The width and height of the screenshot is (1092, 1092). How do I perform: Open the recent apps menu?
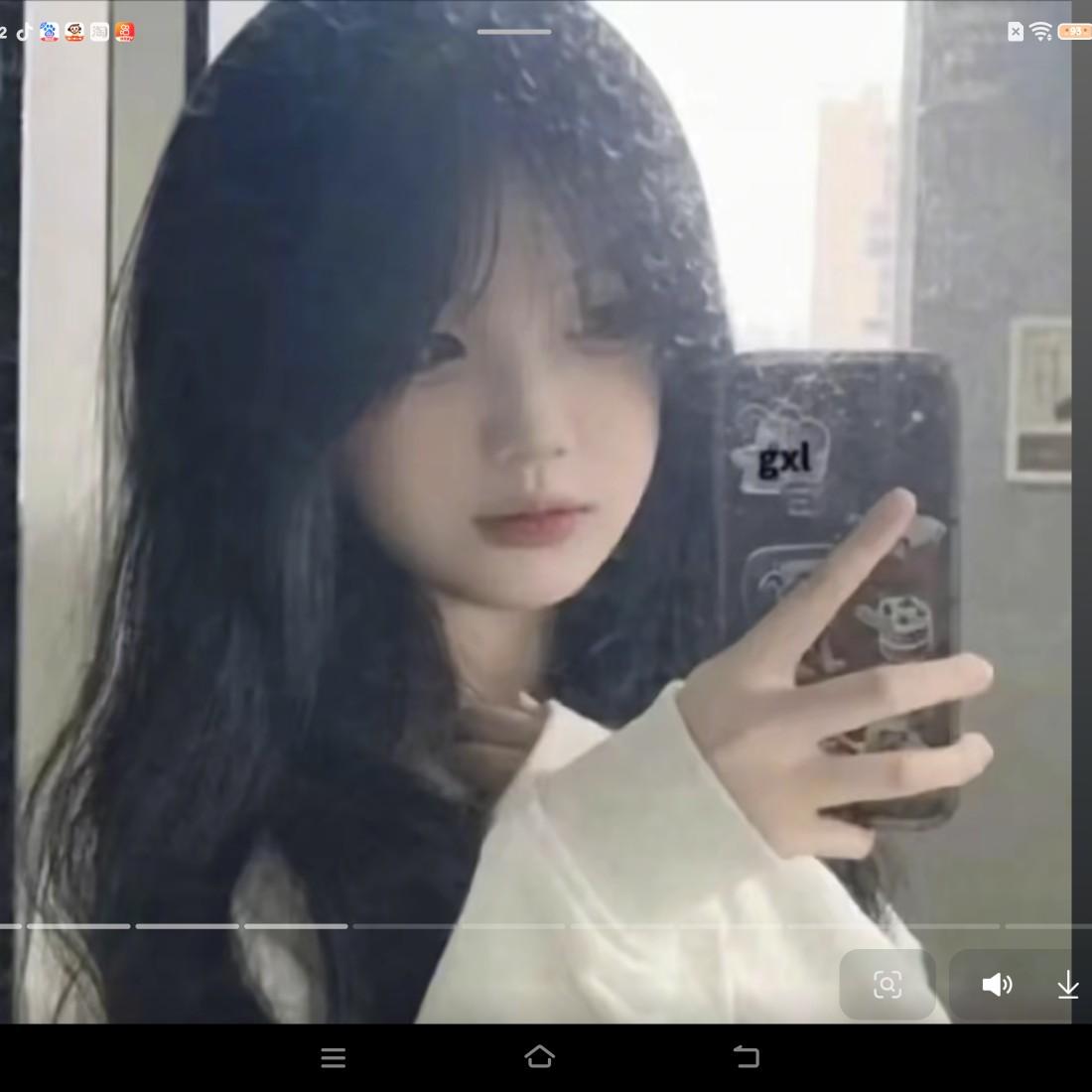coord(334,1057)
